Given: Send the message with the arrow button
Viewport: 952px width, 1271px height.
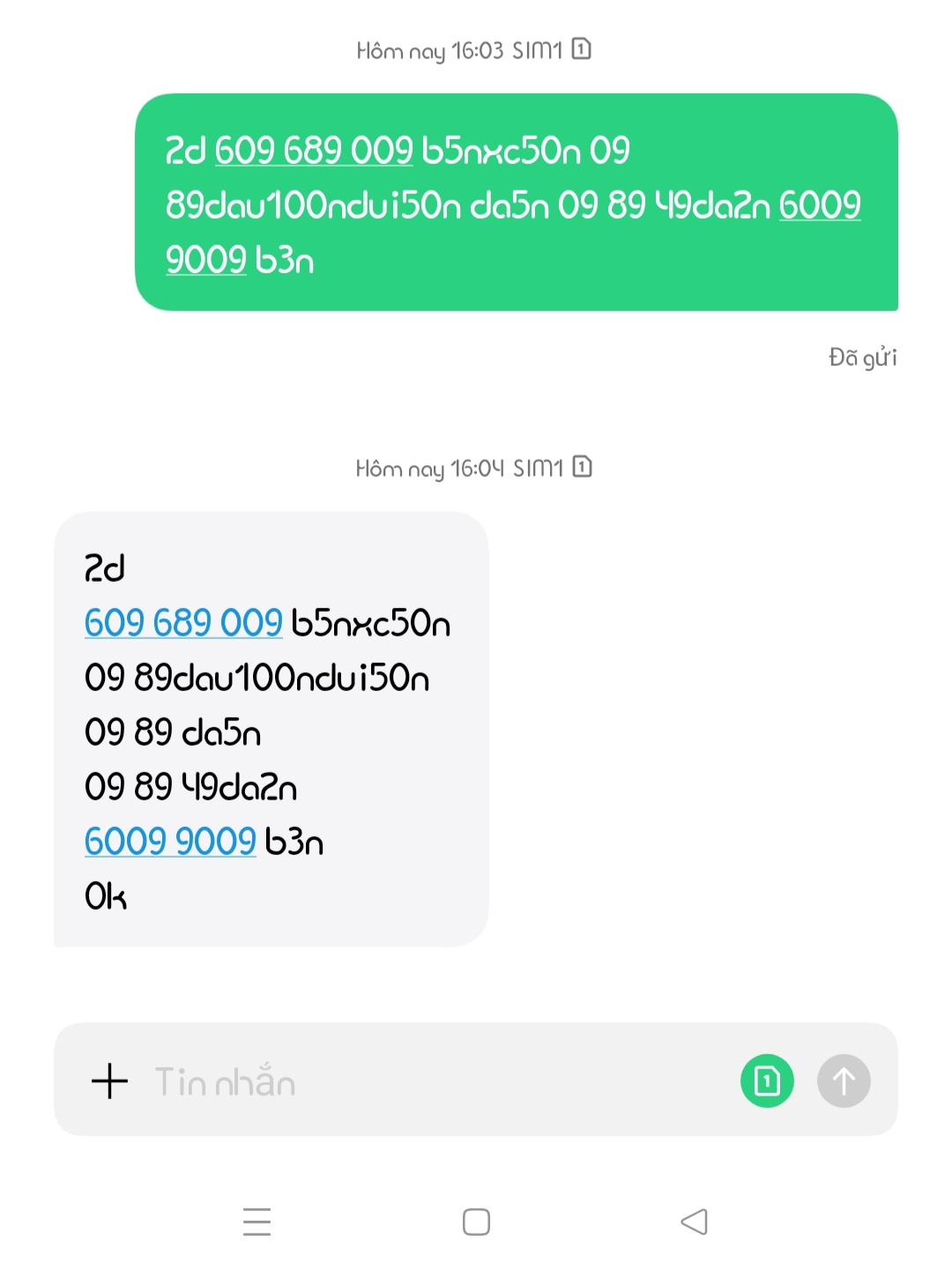Looking at the screenshot, I should pyautogui.click(x=844, y=1081).
